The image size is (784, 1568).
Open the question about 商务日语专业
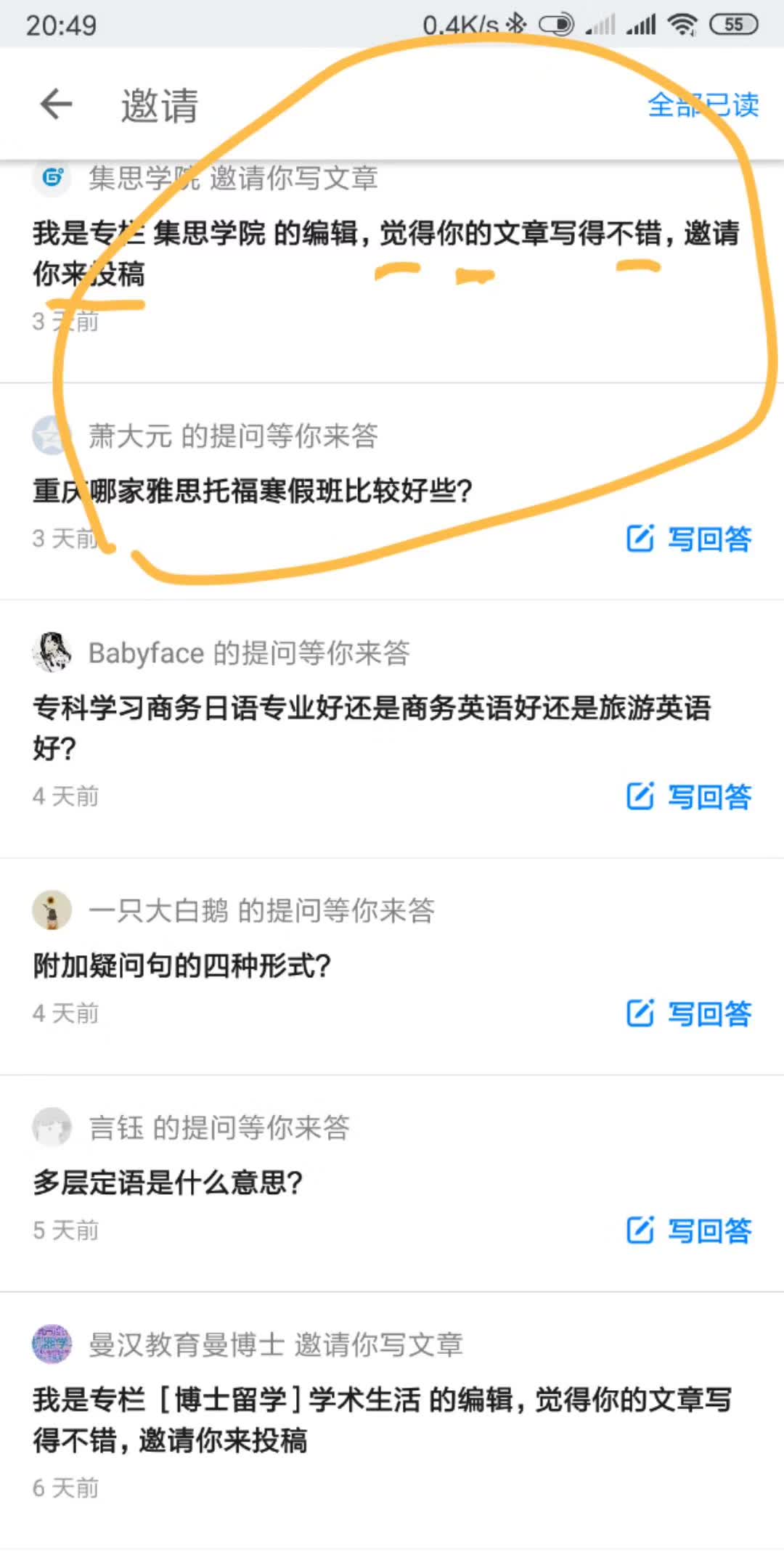pyautogui.click(x=372, y=727)
